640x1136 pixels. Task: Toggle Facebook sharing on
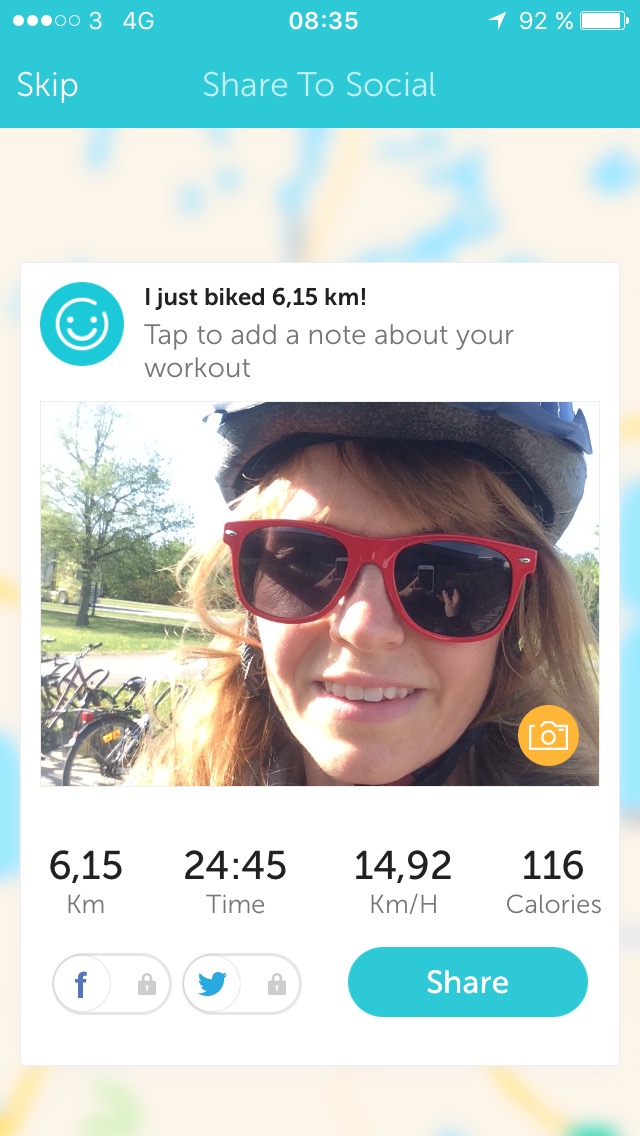point(111,985)
